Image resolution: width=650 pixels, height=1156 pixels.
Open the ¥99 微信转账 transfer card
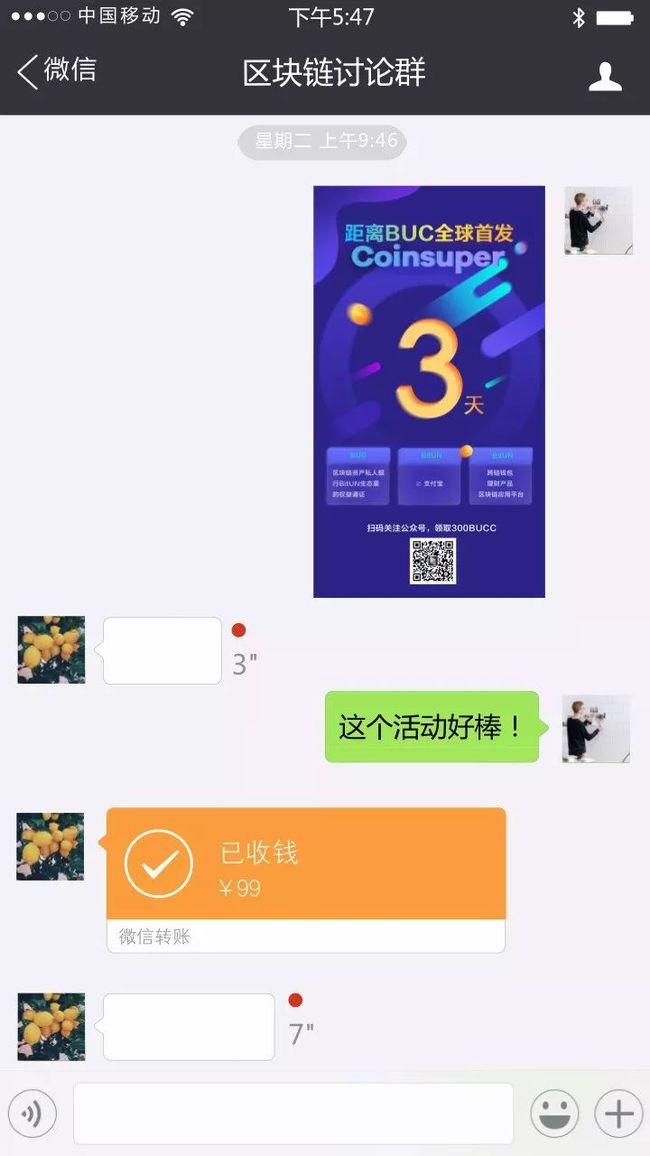(x=306, y=880)
